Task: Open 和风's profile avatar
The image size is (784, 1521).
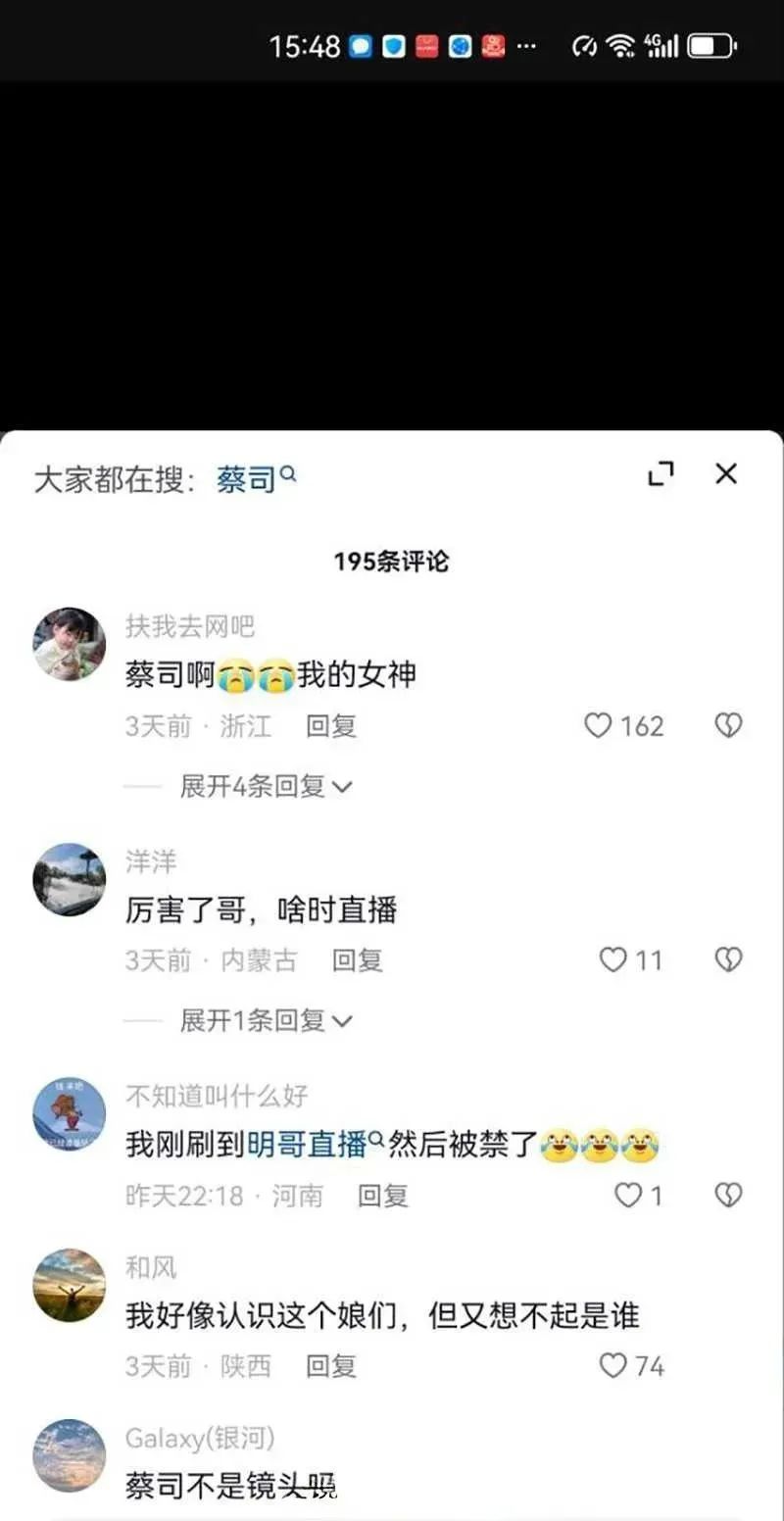Action: point(70,1285)
